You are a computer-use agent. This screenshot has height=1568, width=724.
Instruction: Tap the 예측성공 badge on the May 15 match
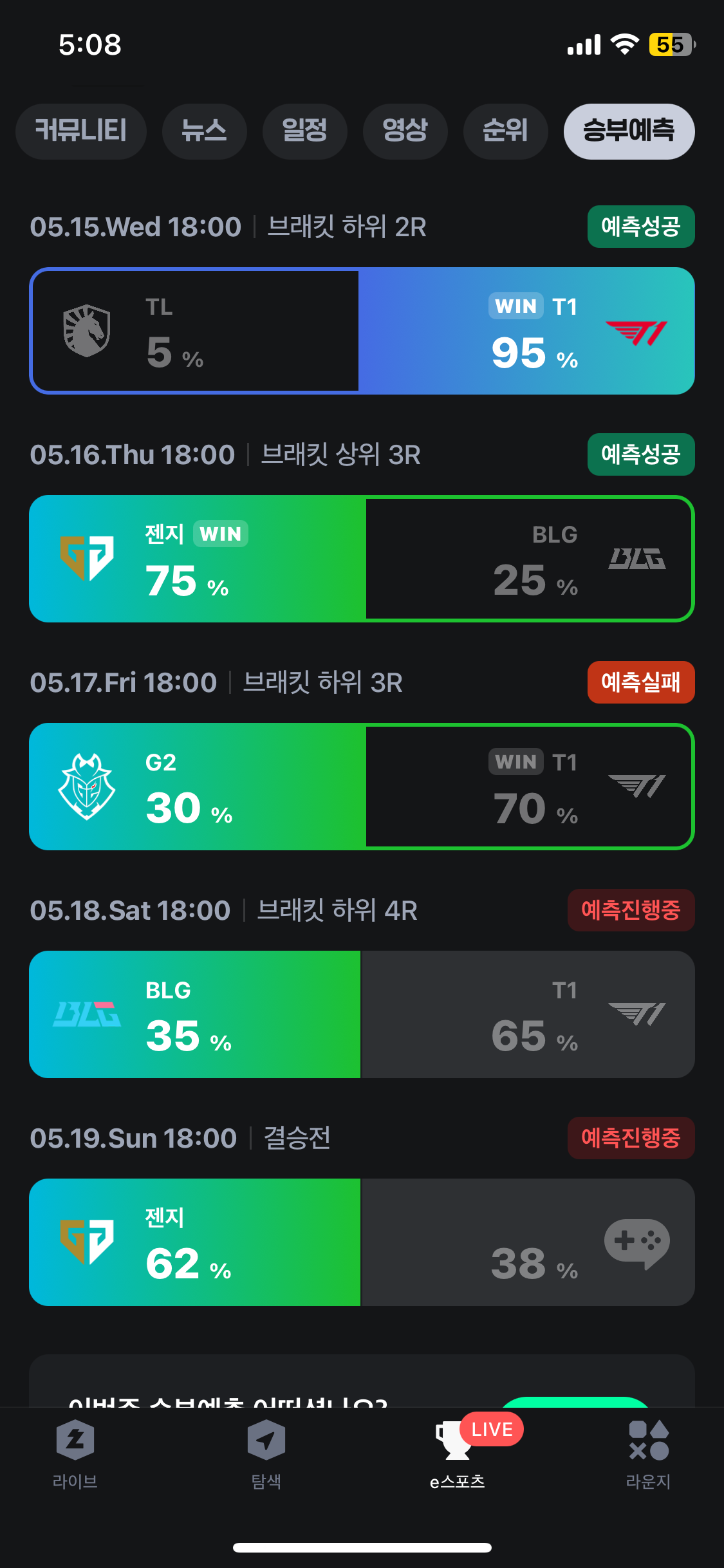tap(640, 227)
